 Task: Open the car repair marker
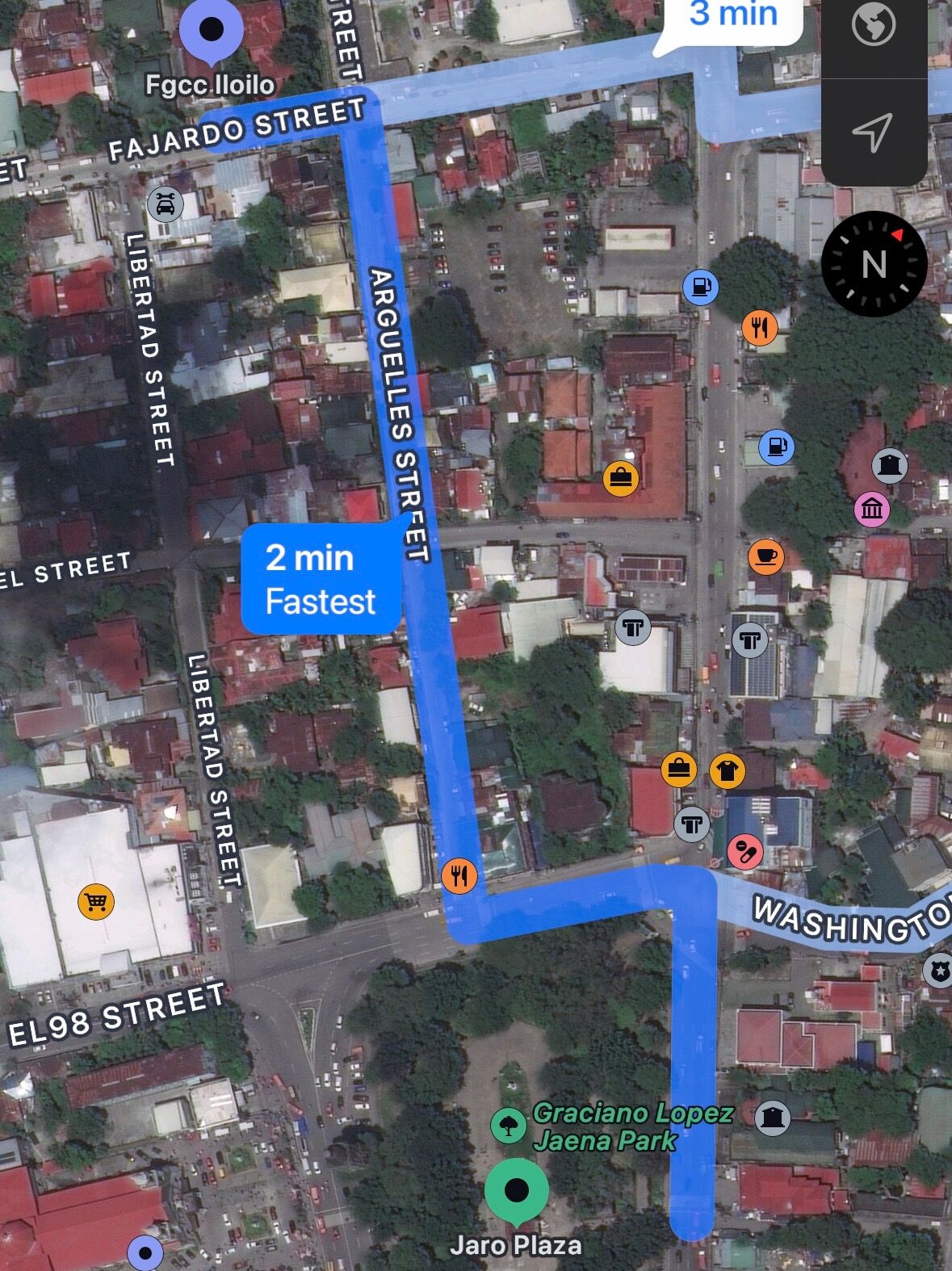coord(166,204)
